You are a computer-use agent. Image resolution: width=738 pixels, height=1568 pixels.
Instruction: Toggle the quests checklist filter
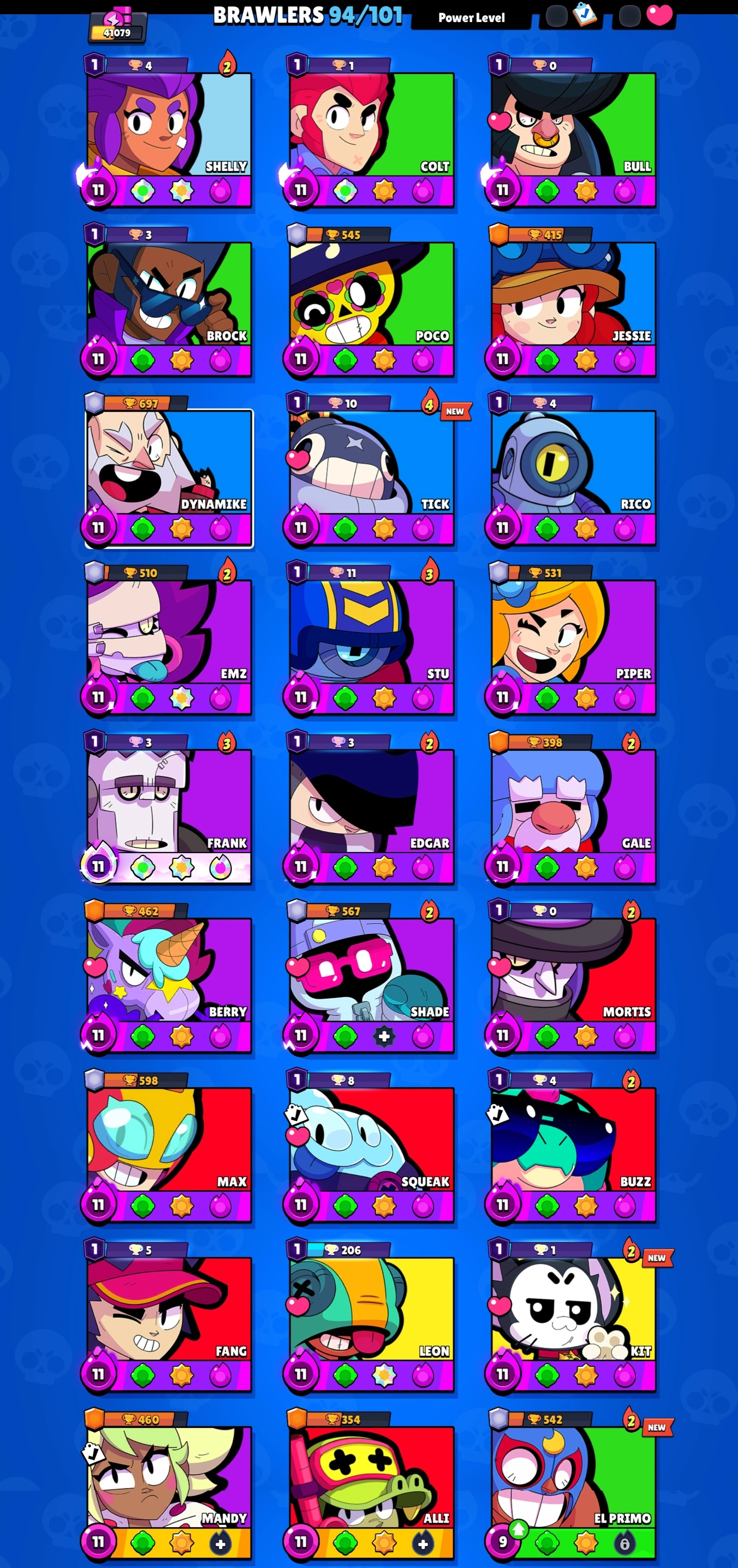click(x=584, y=15)
